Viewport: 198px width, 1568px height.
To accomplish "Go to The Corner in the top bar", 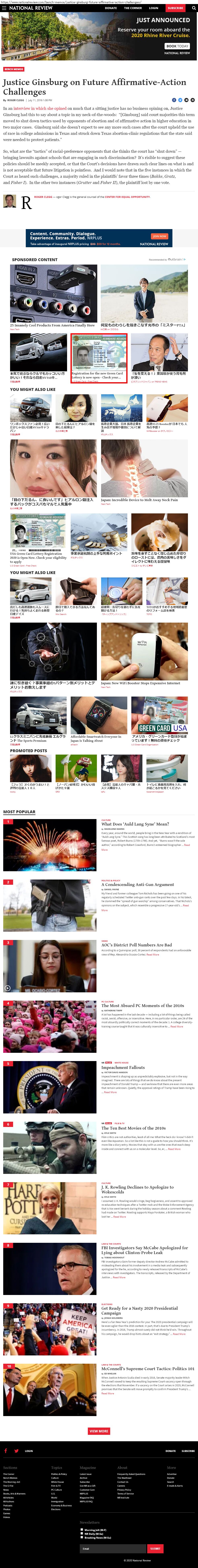I will coord(133,8).
